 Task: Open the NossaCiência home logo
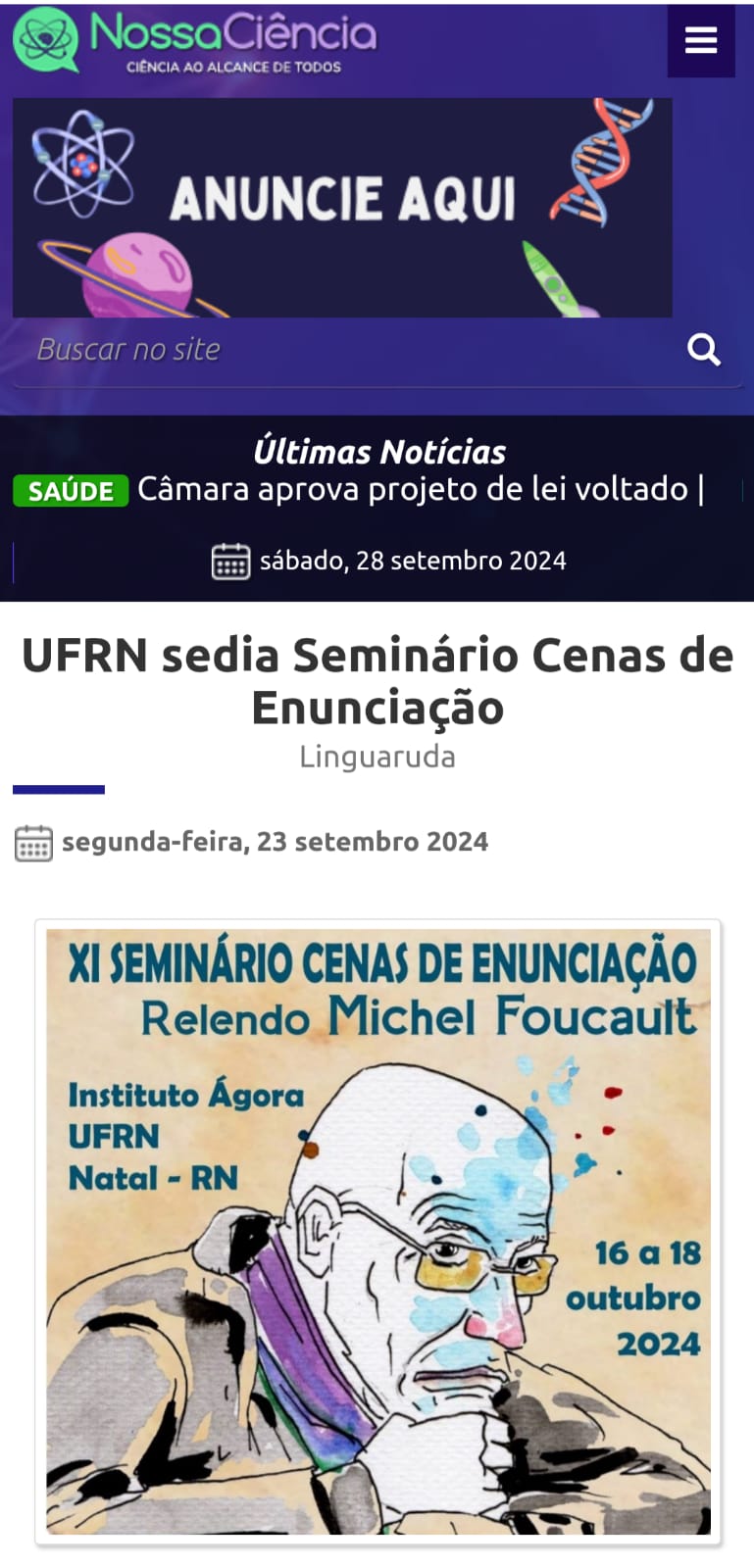click(194, 41)
